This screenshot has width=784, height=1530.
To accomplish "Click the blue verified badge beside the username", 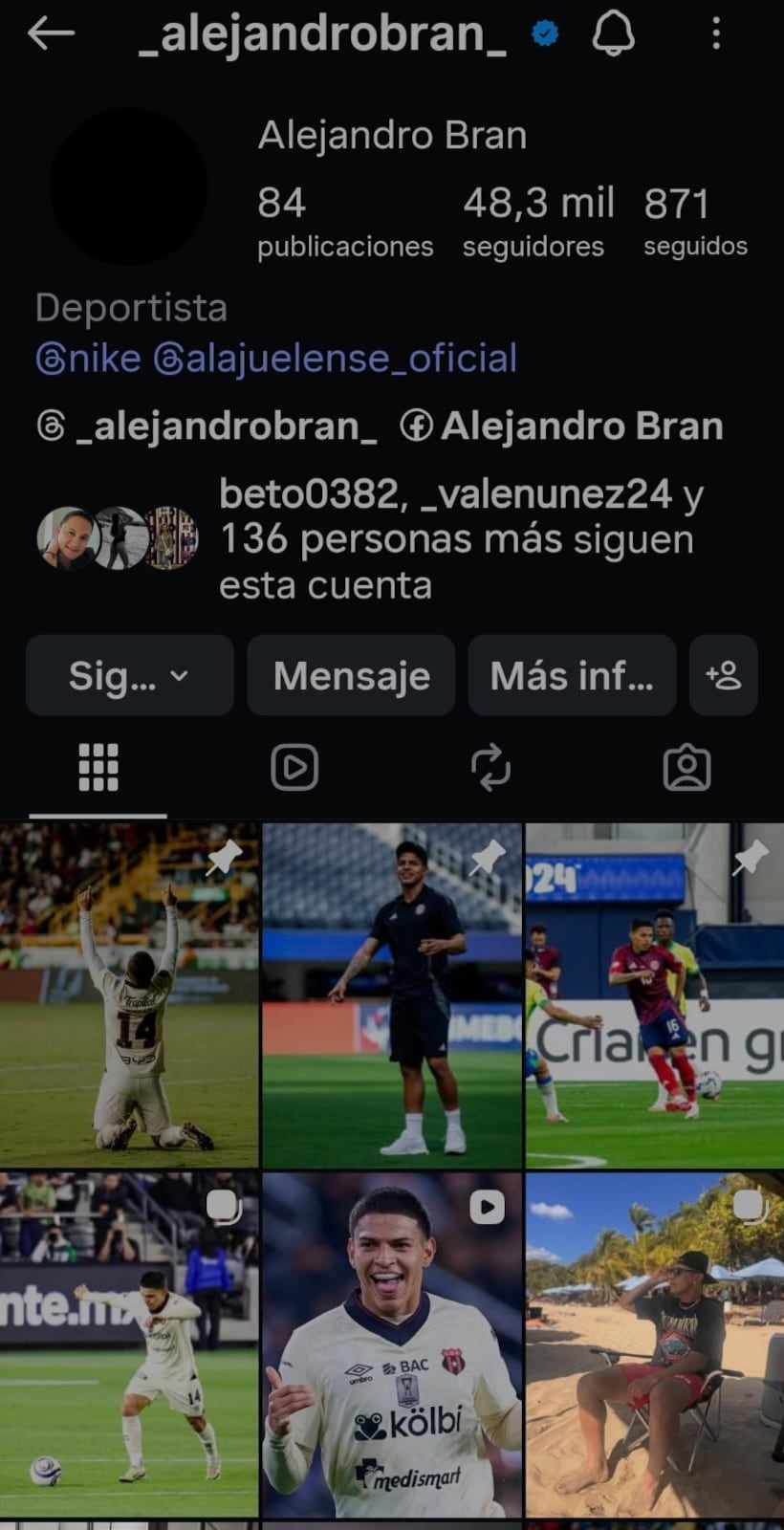I will [x=544, y=33].
